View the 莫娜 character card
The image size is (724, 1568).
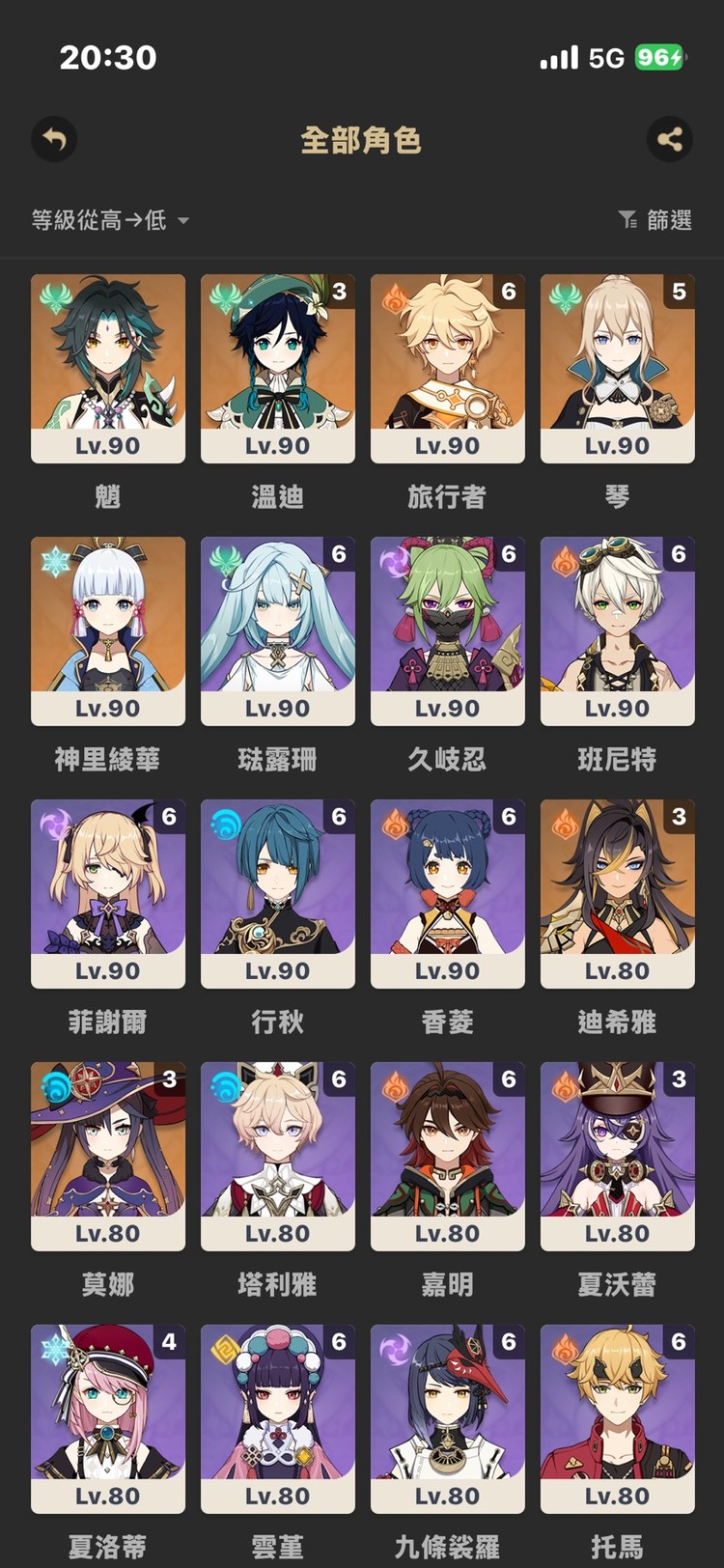click(107, 1156)
